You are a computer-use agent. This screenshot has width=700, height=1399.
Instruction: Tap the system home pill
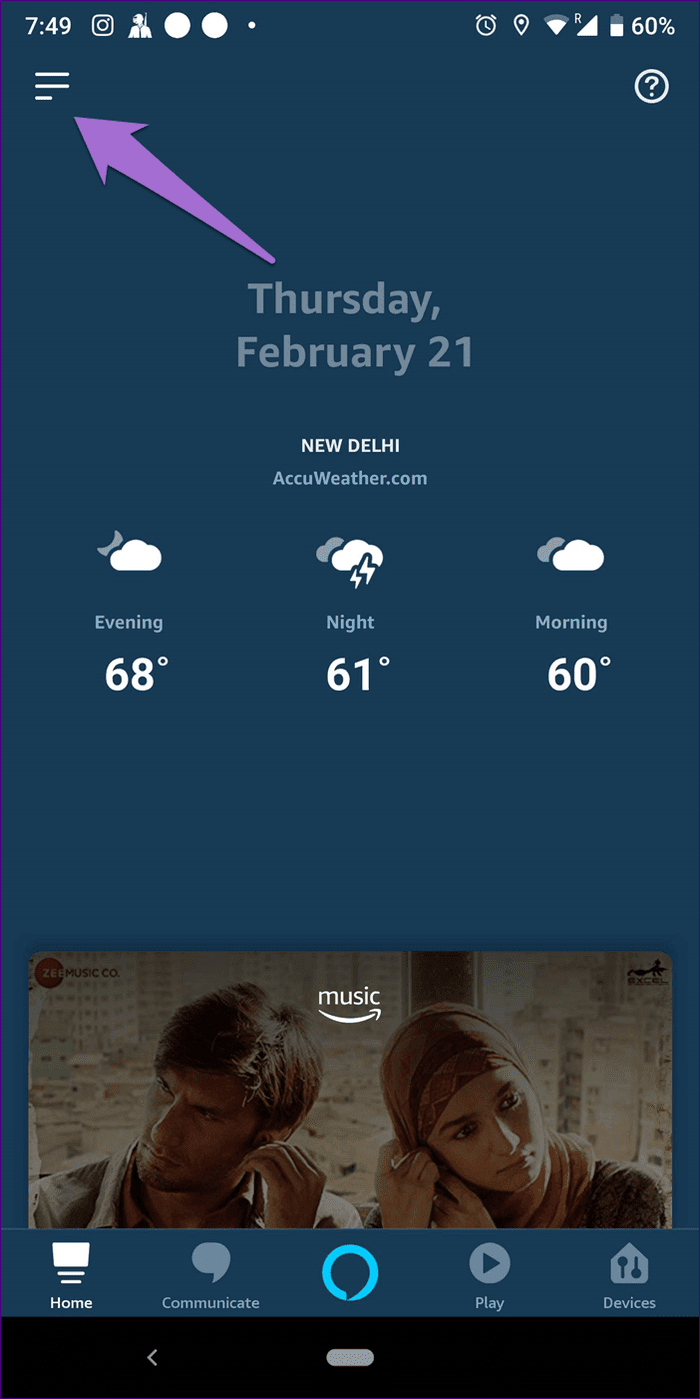coord(350,1357)
